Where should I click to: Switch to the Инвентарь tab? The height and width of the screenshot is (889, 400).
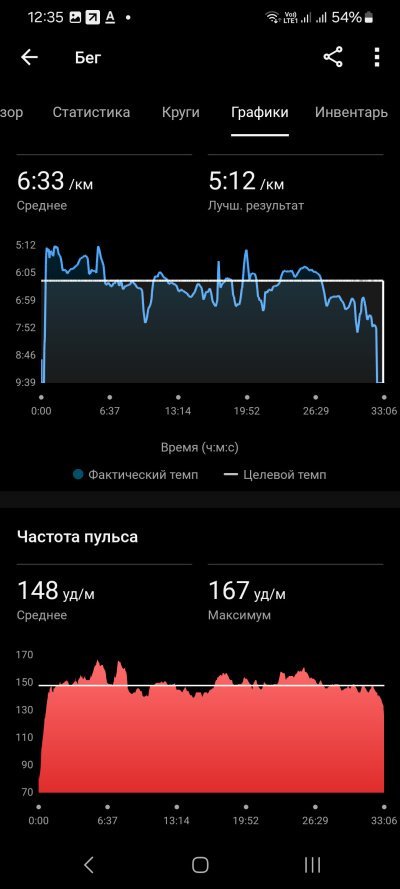(351, 112)
